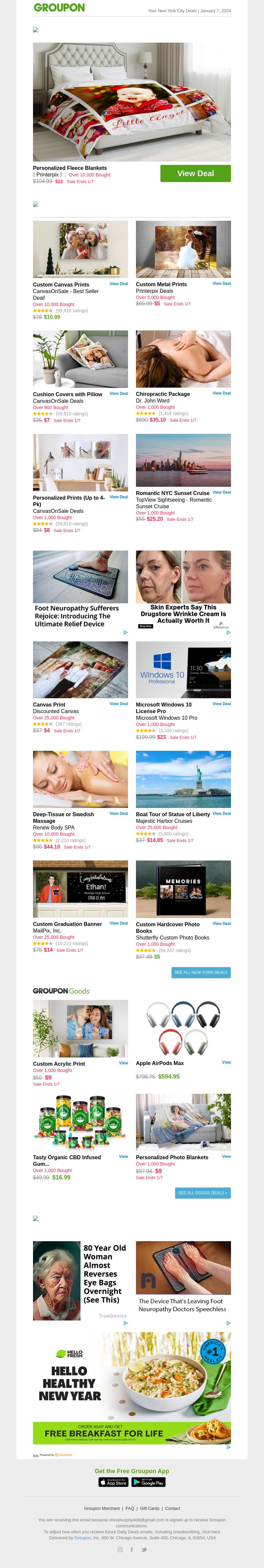Open Groupon's Instagram icon in footer

tap(120, 1549)
